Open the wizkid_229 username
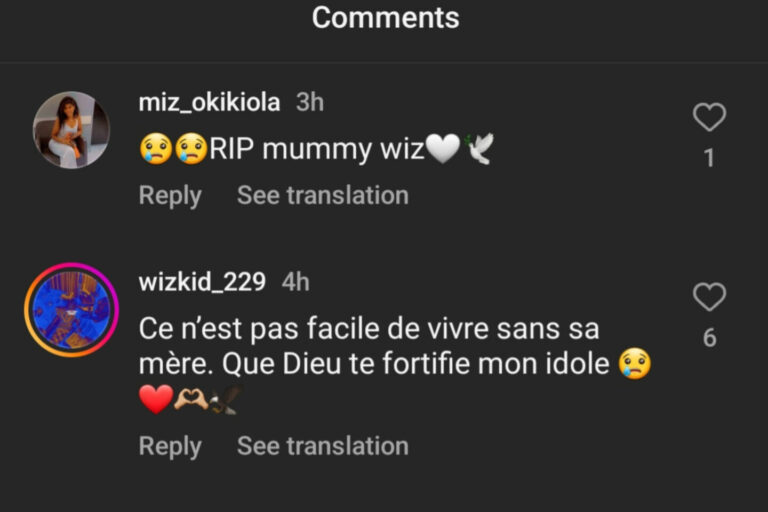The width and height of the screenshot is (768, 512). pyautogui.click(x=202, y=282)
